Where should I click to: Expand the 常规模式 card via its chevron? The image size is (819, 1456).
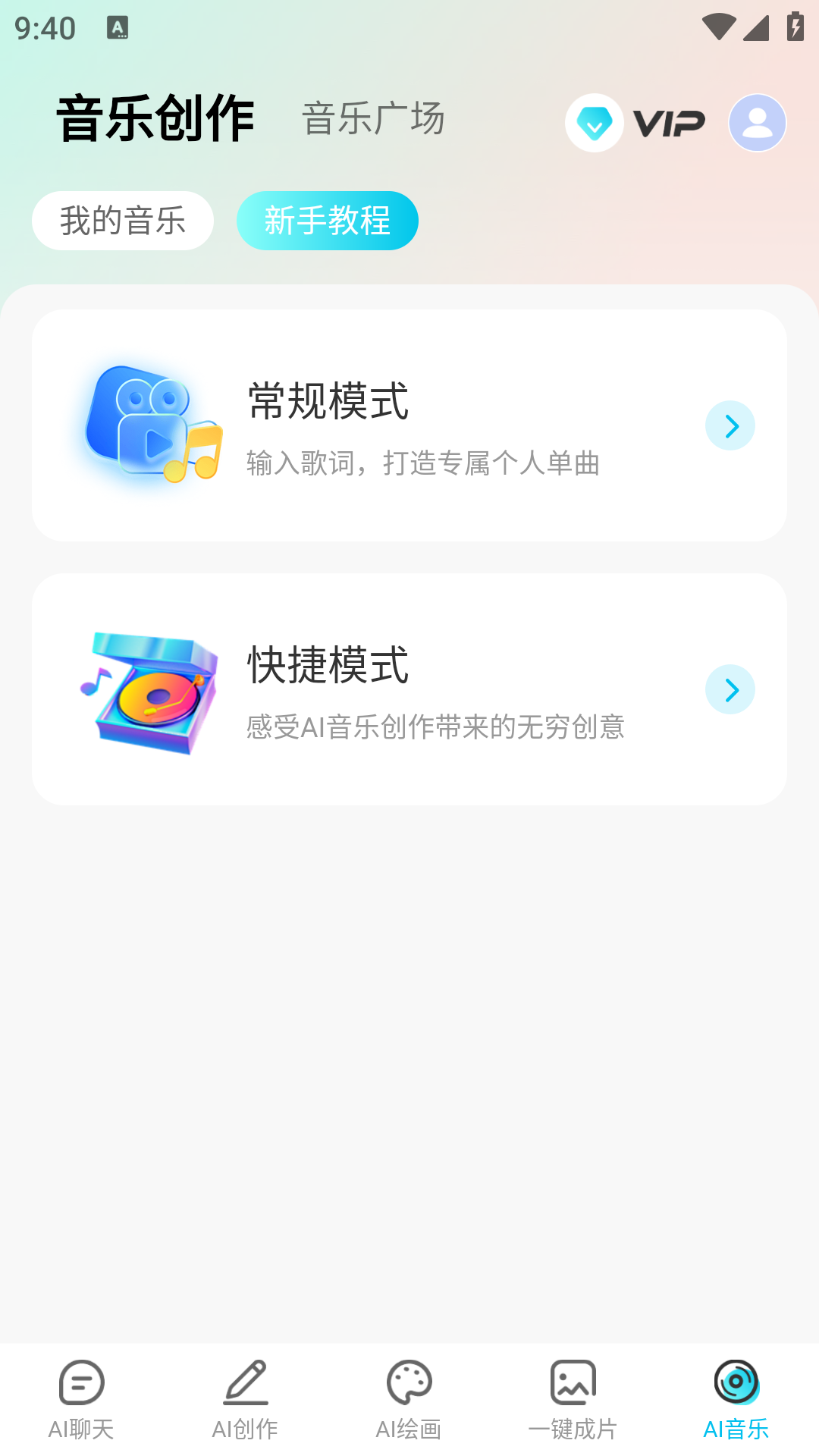pos(730,425)
